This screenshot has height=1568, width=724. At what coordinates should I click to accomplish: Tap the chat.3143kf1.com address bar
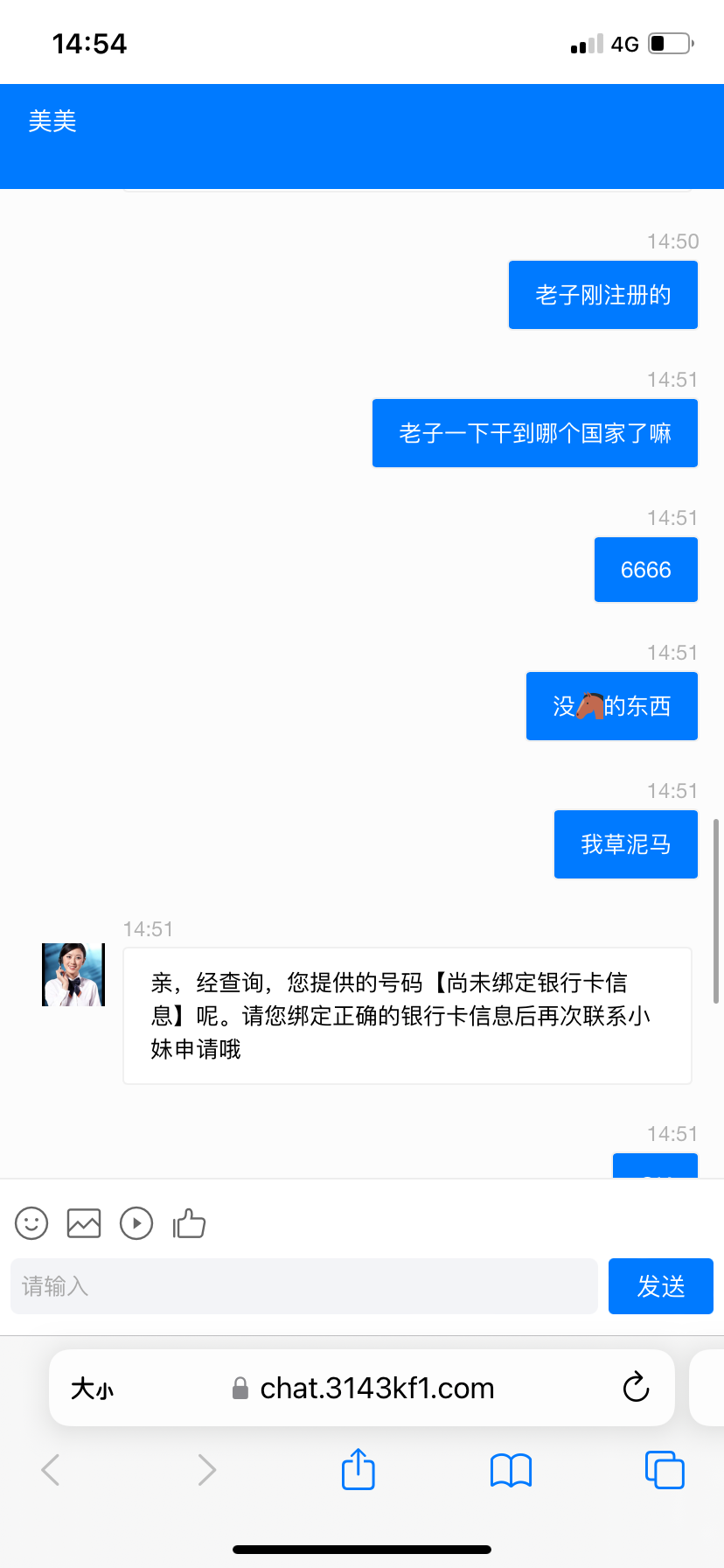pyautogui.click(x=376, y=1389)
